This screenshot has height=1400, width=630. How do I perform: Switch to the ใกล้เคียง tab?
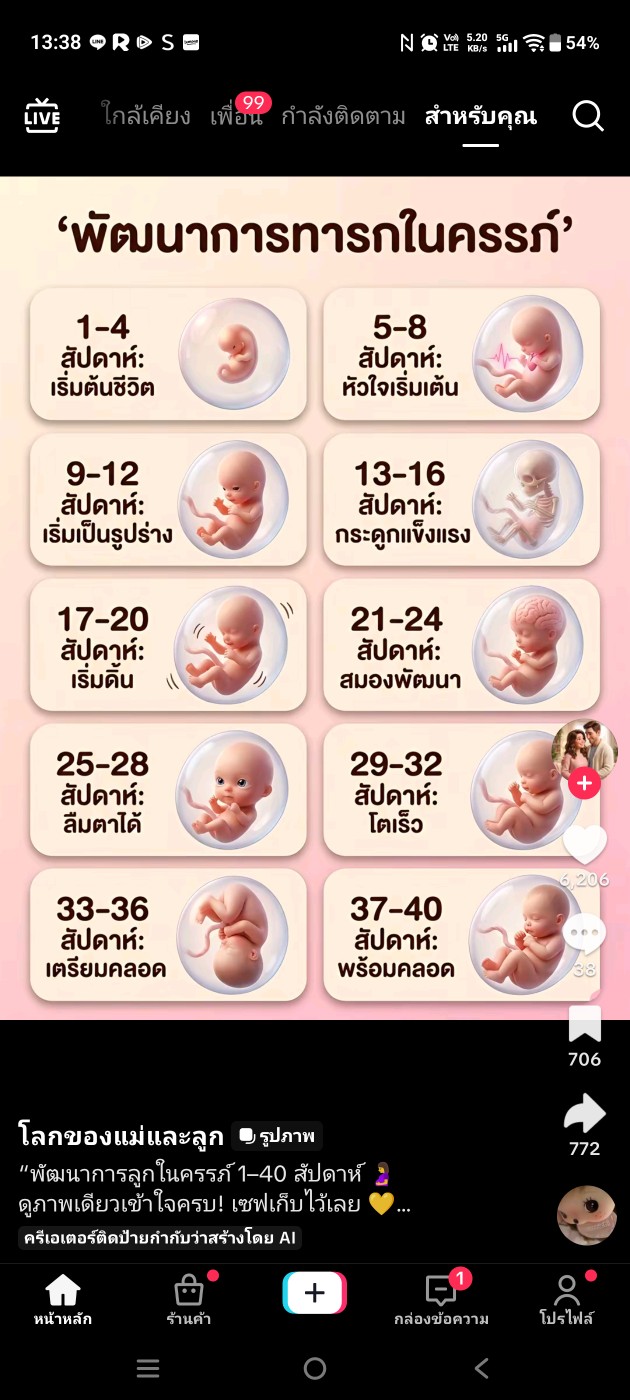tap(146, 117)
